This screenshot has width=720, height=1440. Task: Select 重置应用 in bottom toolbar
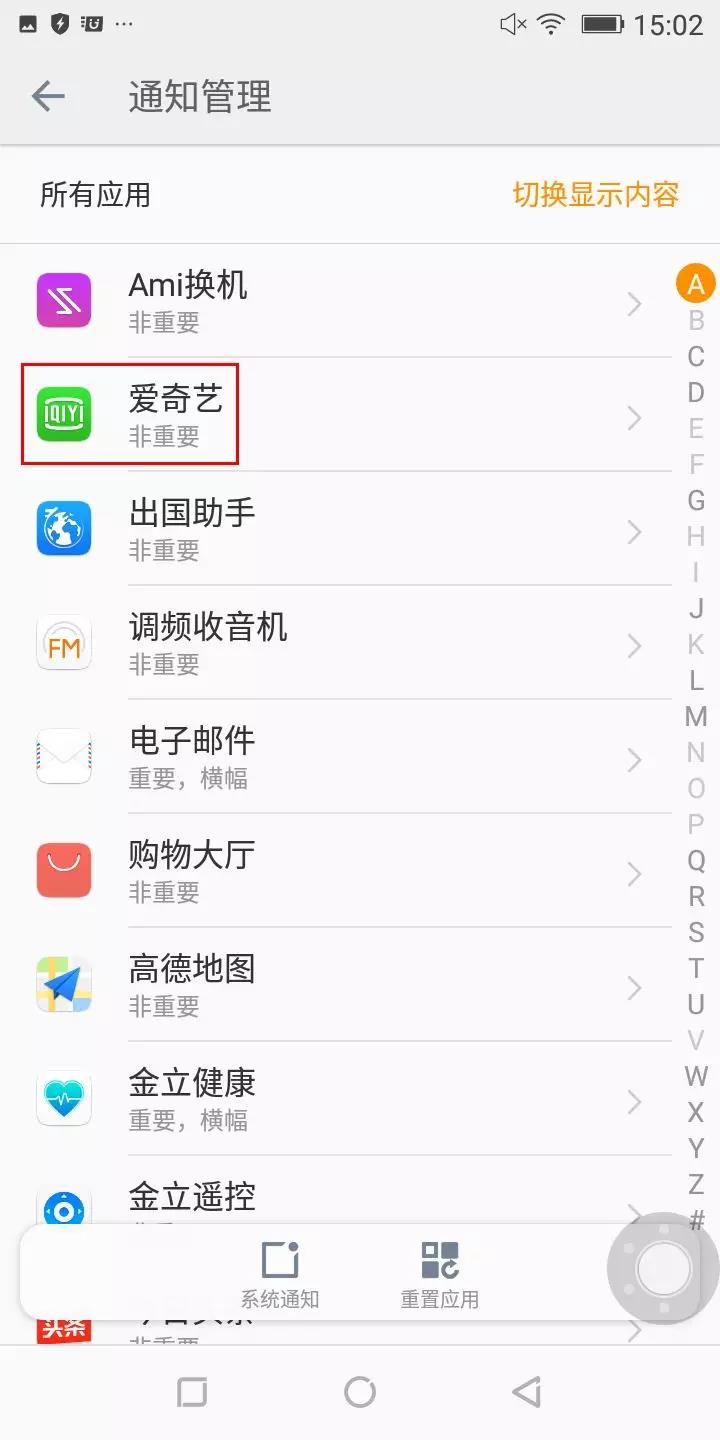(440, 1274)
